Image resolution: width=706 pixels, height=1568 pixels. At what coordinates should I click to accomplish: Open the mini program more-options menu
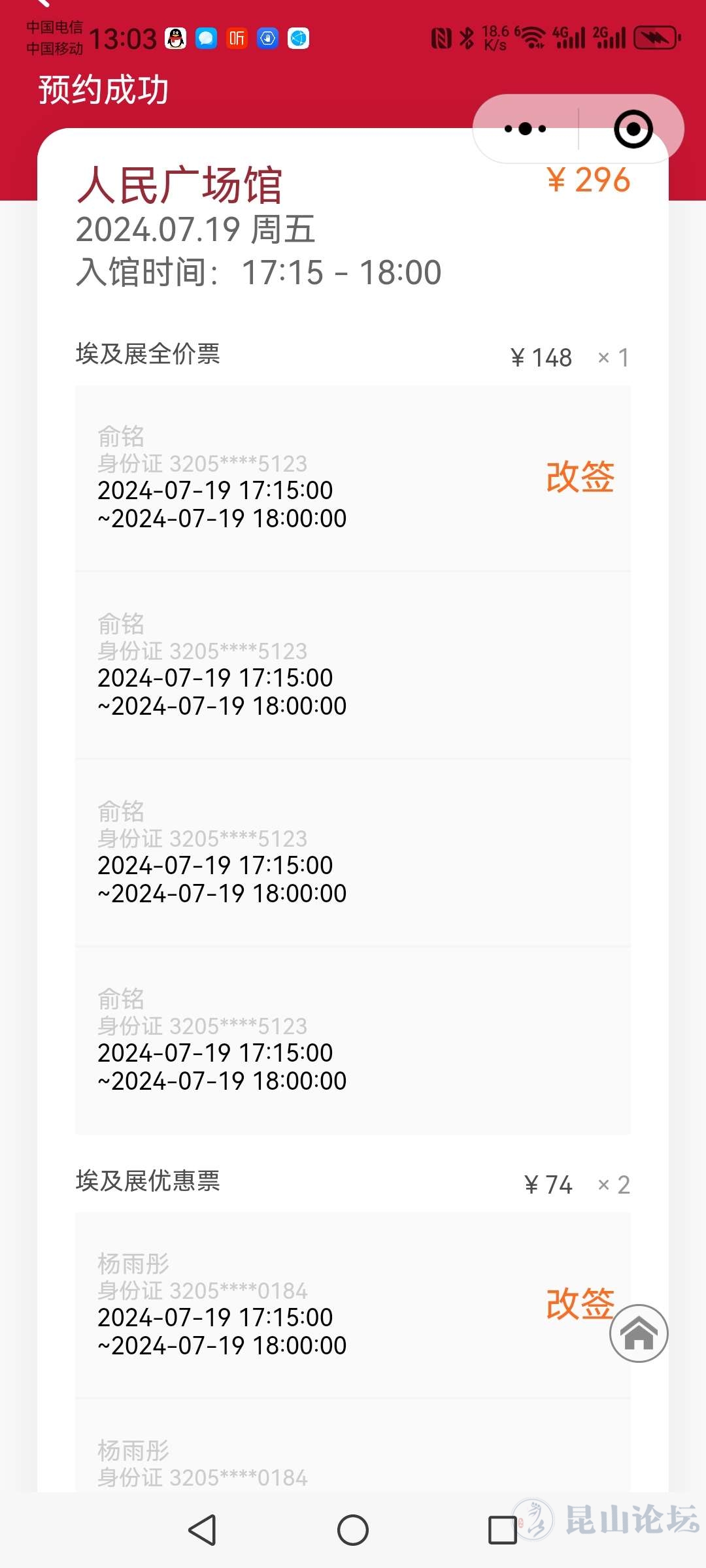tap(526, 129)
